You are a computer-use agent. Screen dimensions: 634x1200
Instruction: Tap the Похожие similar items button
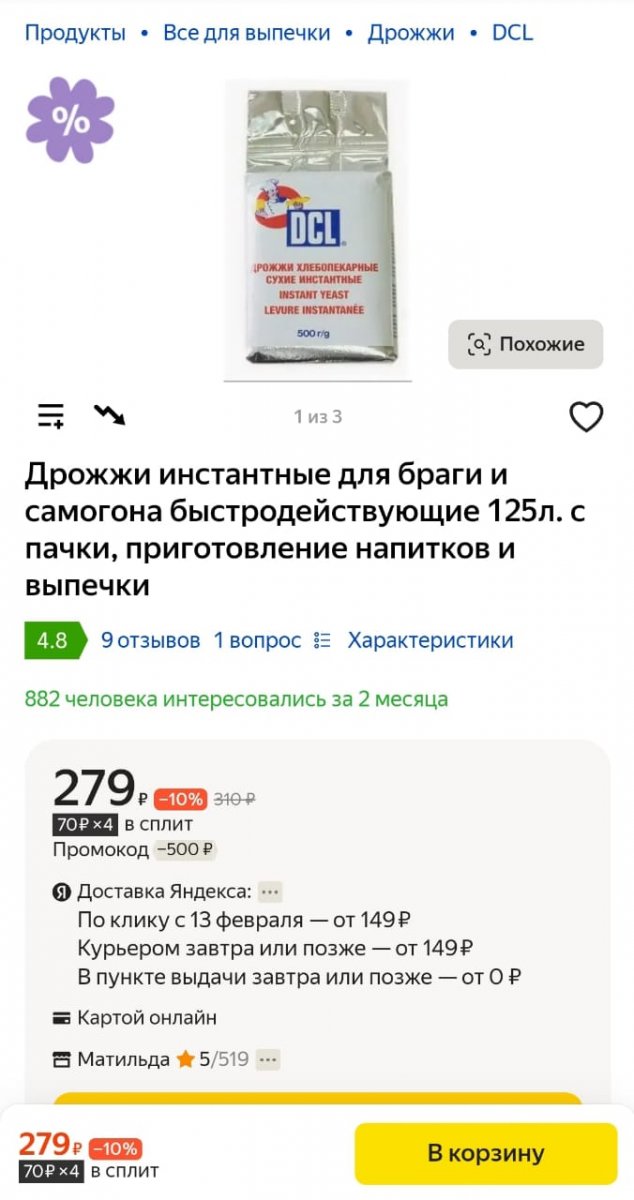point(526,344)
